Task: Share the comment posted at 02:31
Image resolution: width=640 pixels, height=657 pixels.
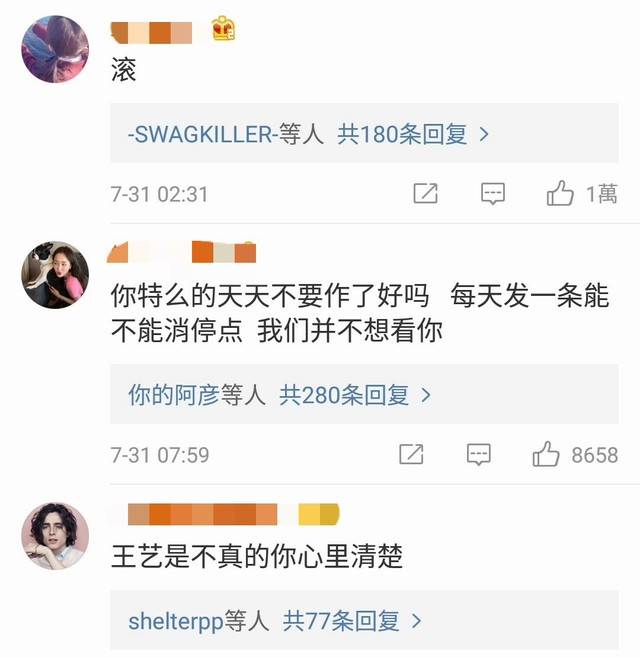Action: click(x=425, y=194)
